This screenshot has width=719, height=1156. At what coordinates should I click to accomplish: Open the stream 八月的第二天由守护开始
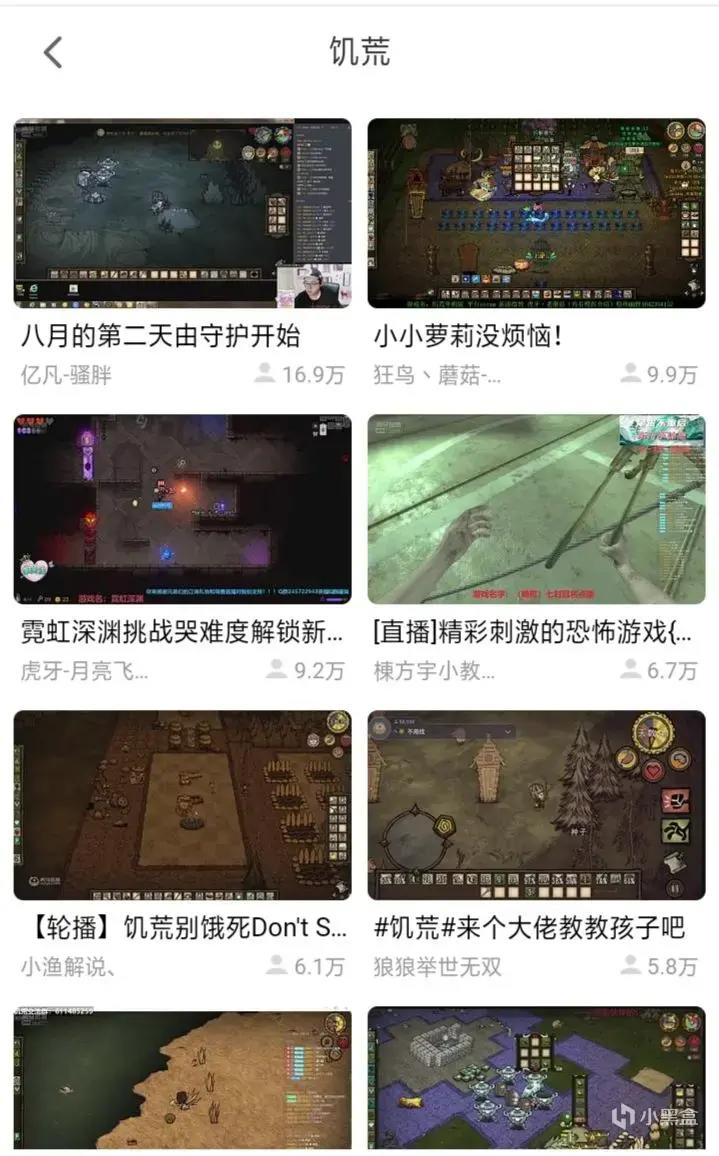point(182,213)
